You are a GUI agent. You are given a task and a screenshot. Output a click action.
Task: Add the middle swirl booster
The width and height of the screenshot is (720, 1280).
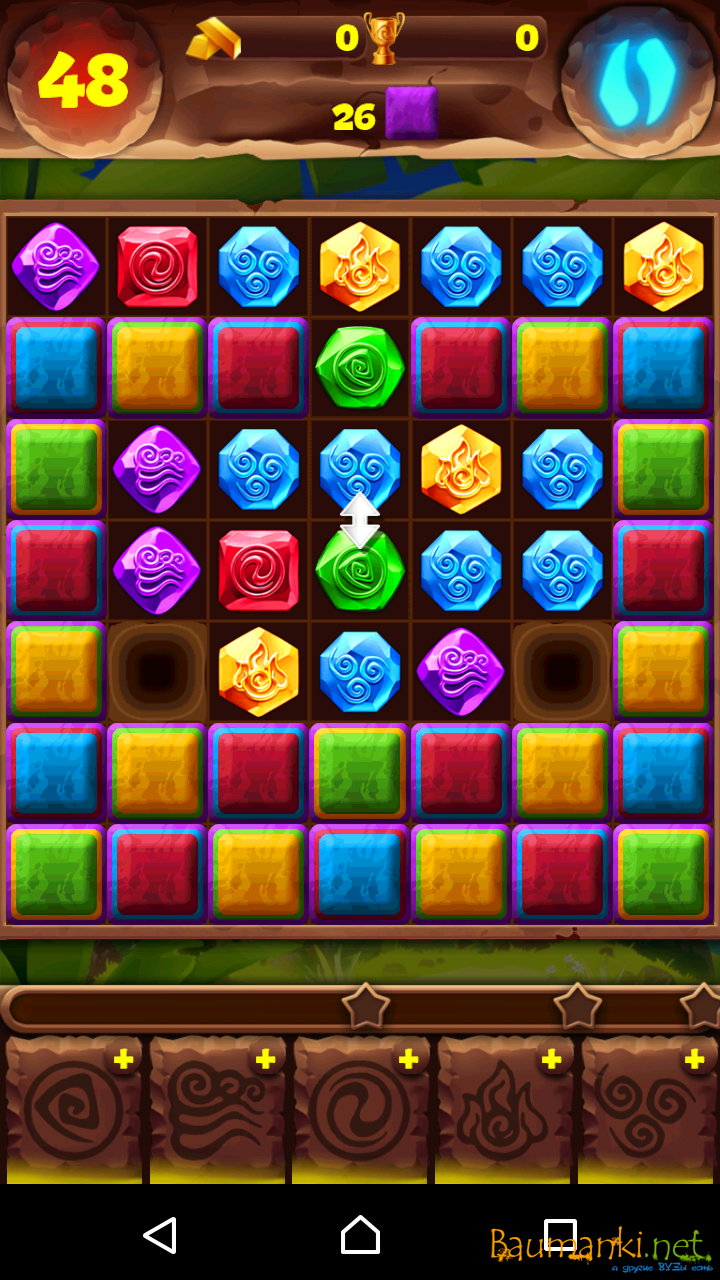pyautogui.click(x=408, y=1060)
